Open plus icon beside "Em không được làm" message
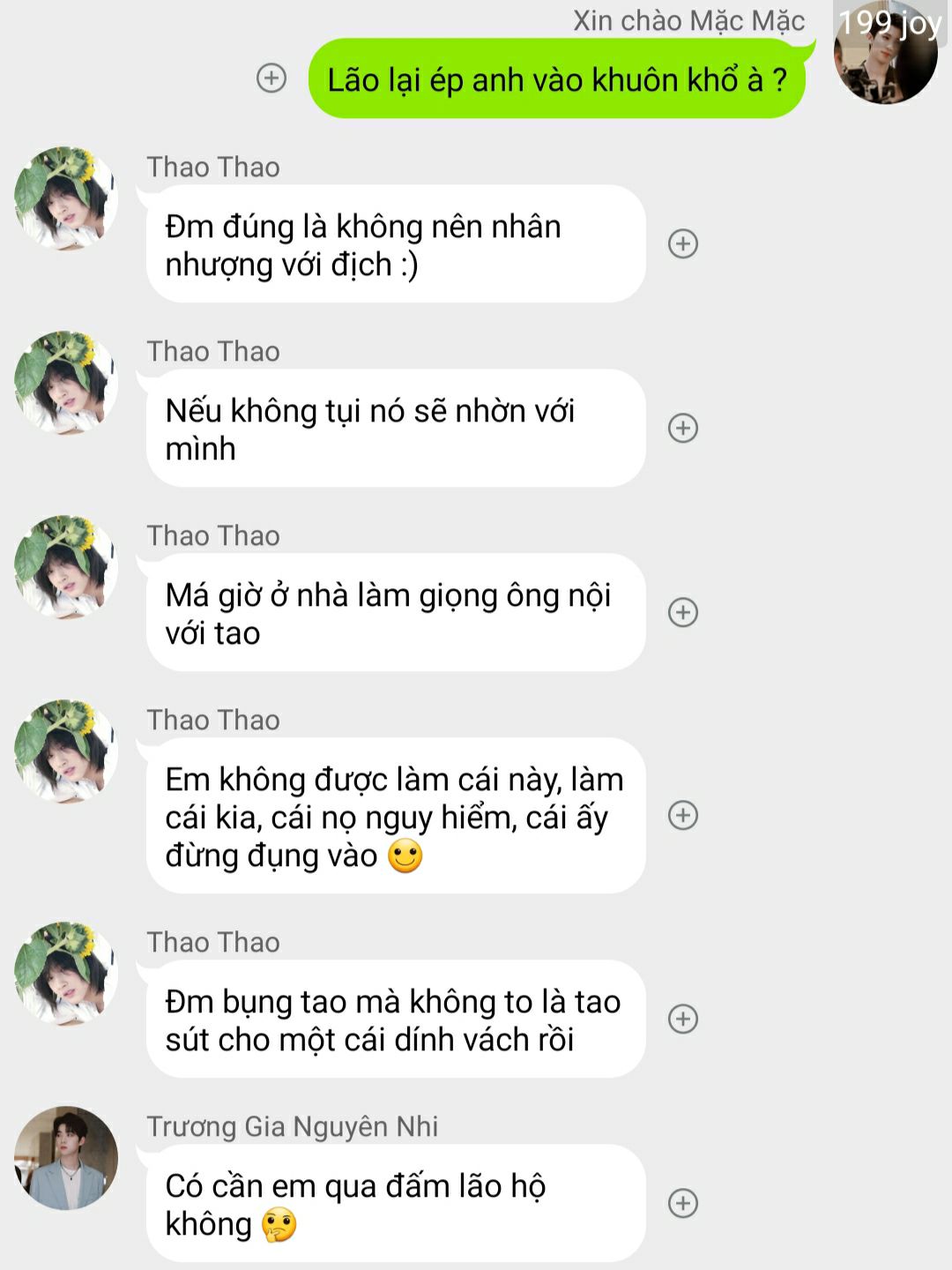 [x=683, y=815]
